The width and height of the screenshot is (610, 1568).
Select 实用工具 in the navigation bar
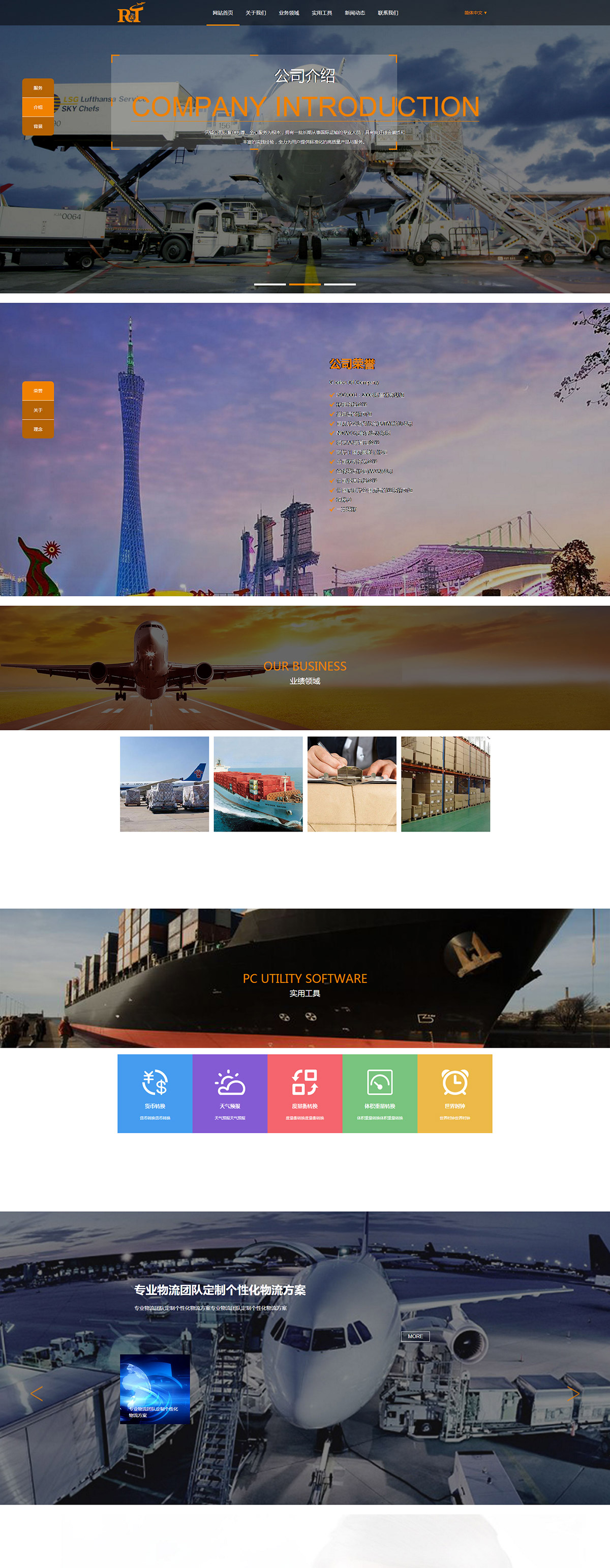pos(322,13)
